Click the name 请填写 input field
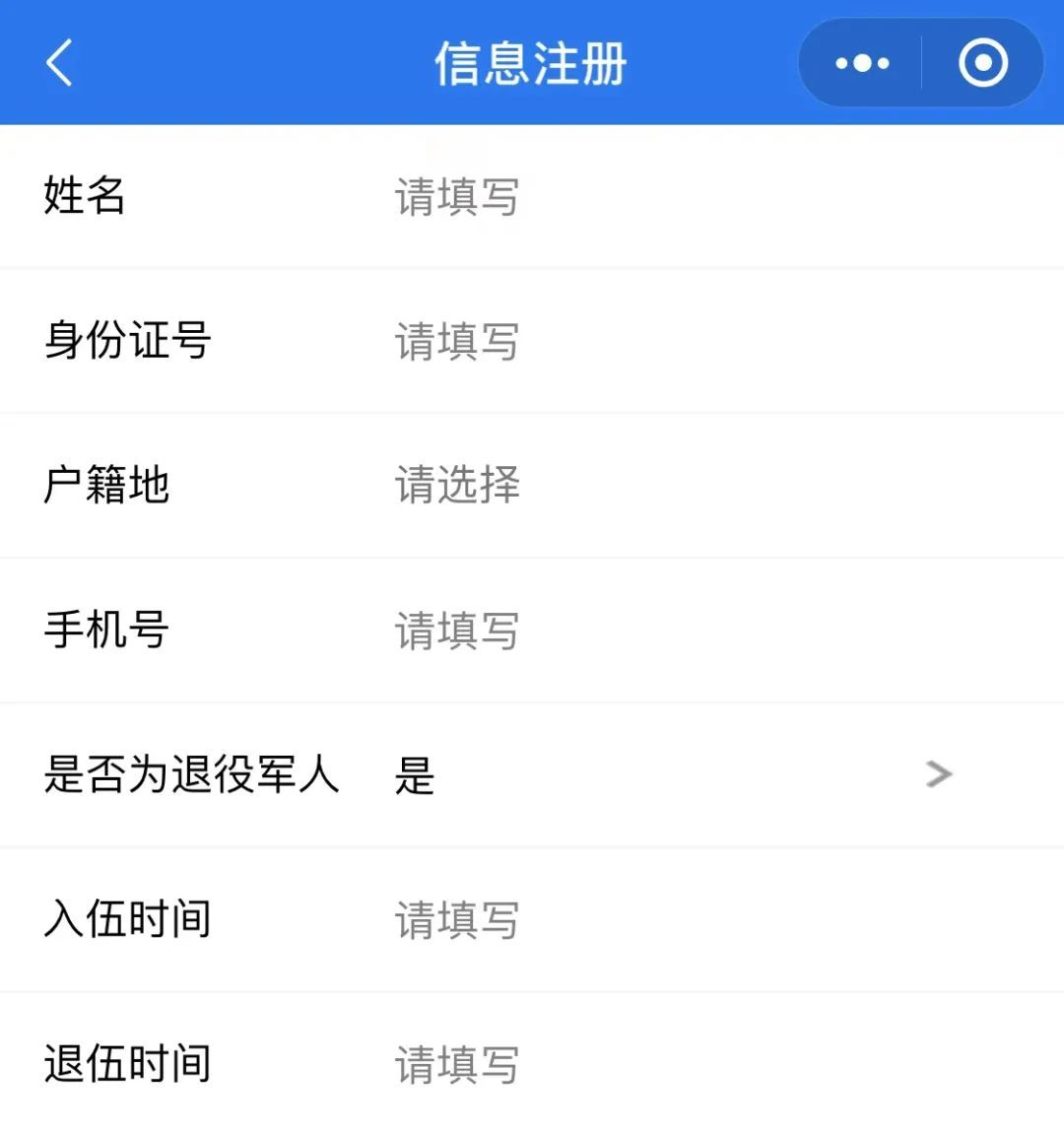 point(456,197)
